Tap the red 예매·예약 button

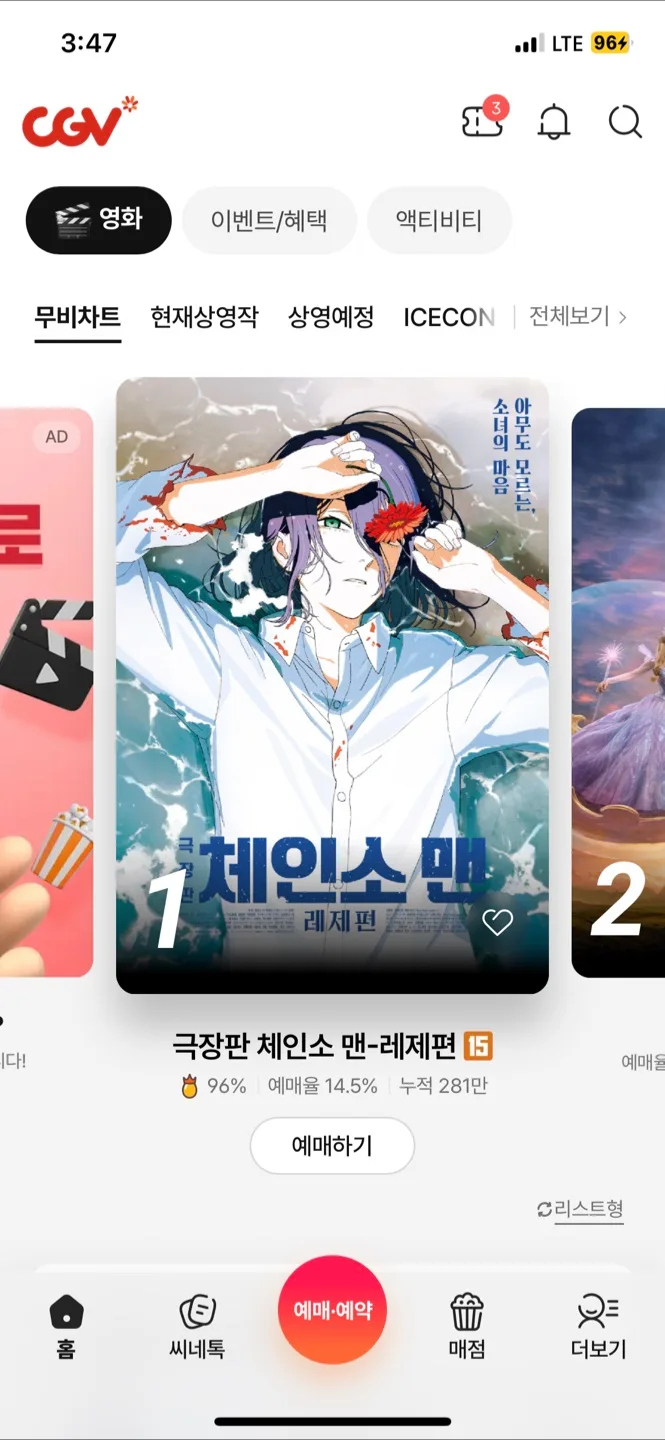332,1310
